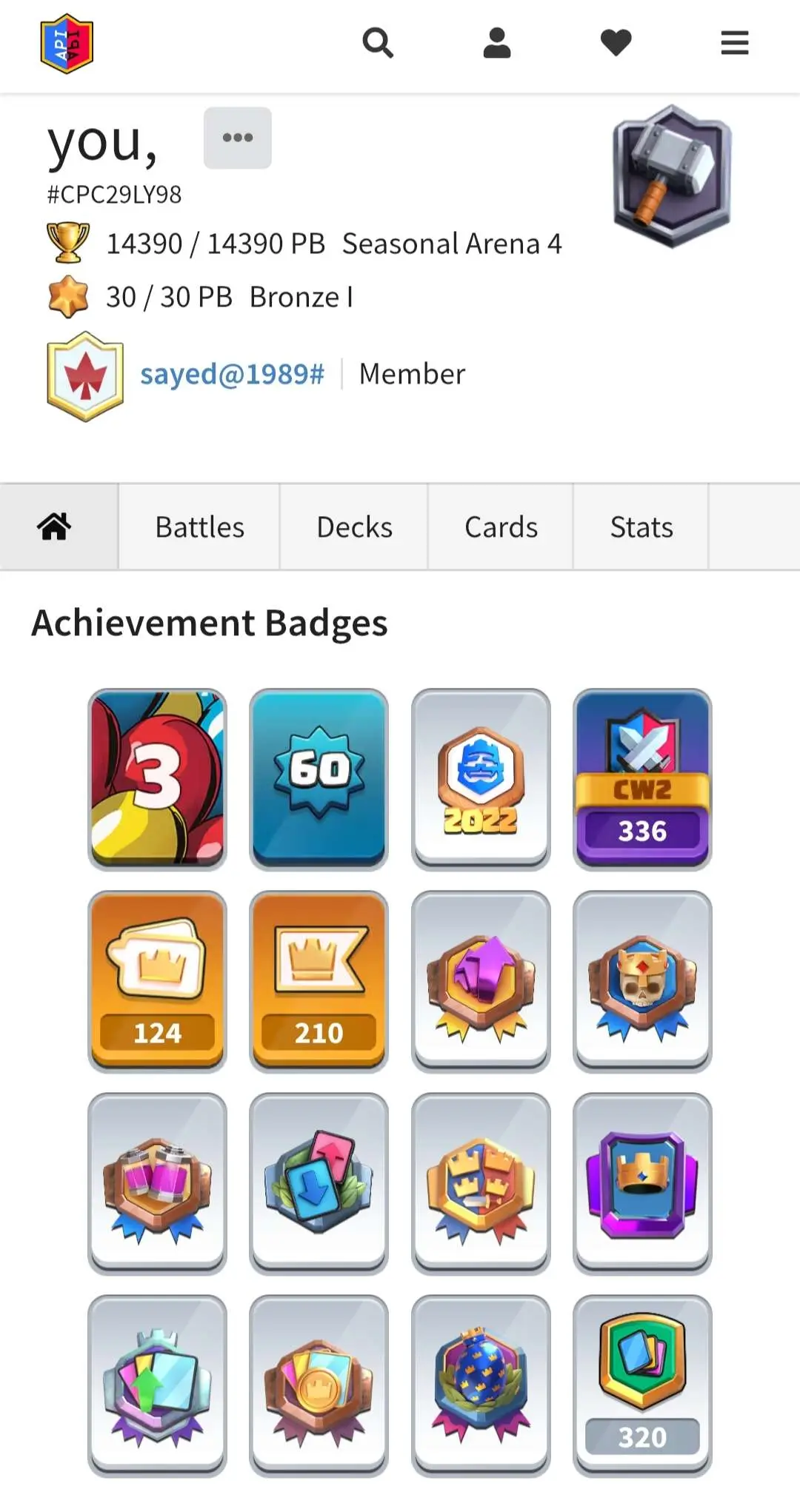Open the level 60 badge
Screen dimensions: 800x1512
[319, 778]
